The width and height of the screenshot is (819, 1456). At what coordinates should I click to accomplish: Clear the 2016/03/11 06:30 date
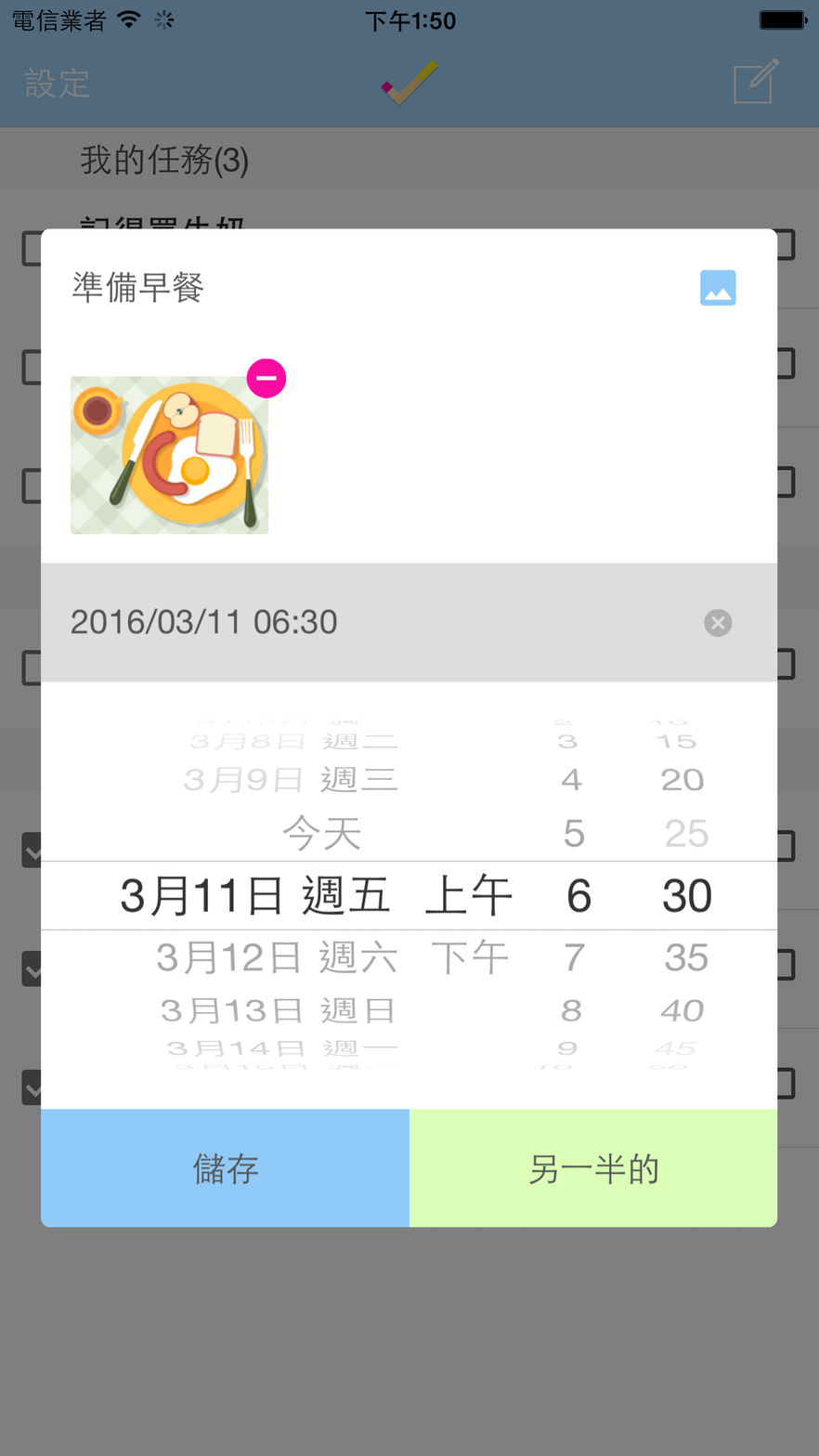(x=717, y=622)
